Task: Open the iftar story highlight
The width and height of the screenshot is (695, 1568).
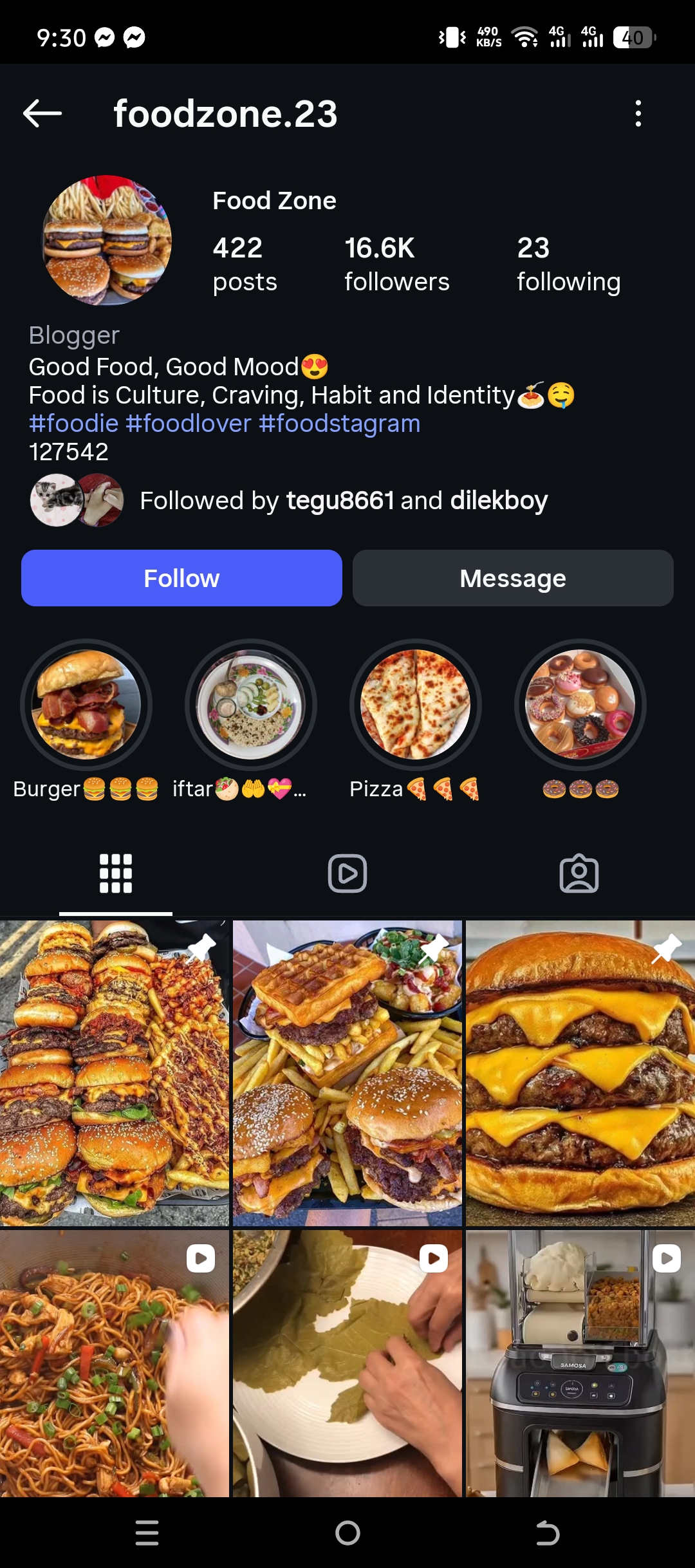Action: pyautogui.click(x=251, y=705)
